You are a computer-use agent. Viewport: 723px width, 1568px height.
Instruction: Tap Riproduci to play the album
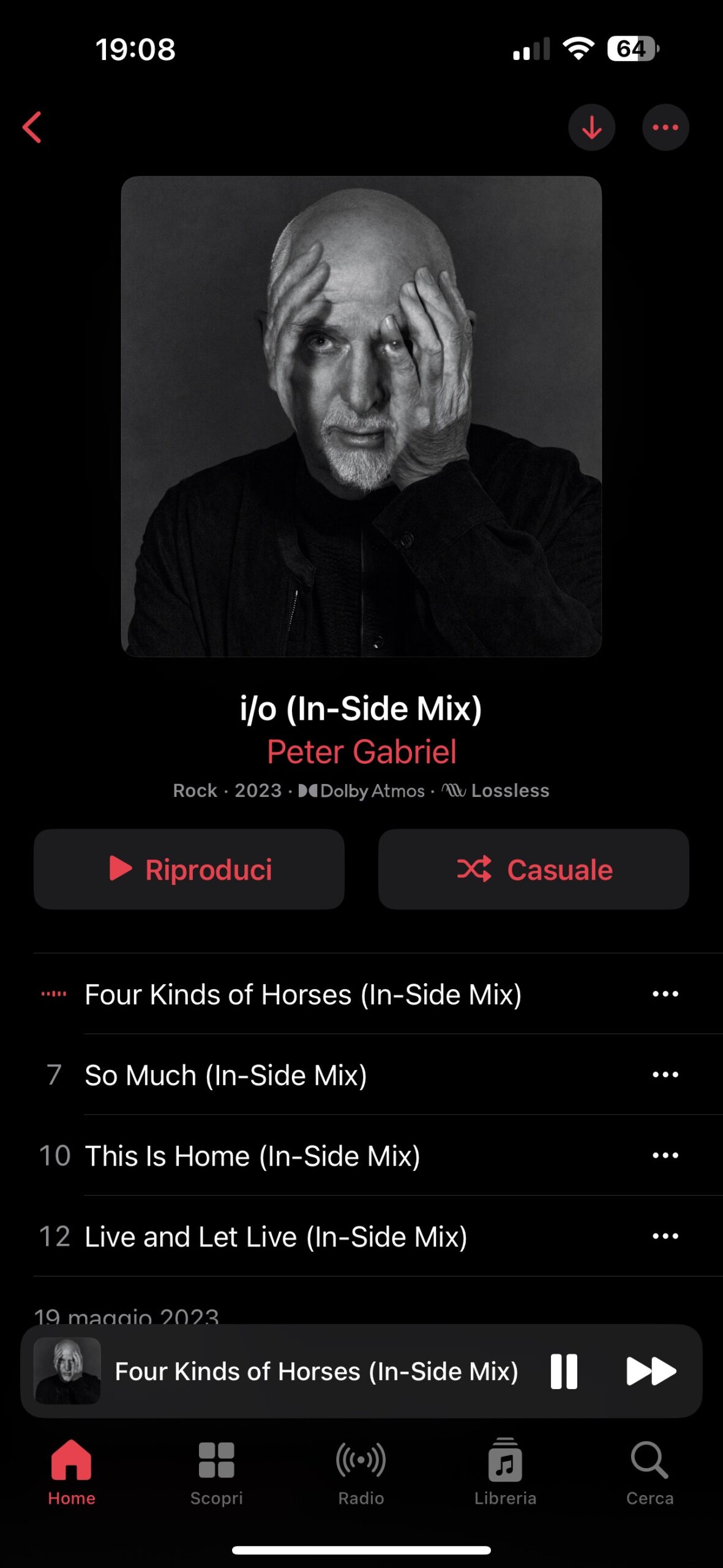[x=189, y=869]
